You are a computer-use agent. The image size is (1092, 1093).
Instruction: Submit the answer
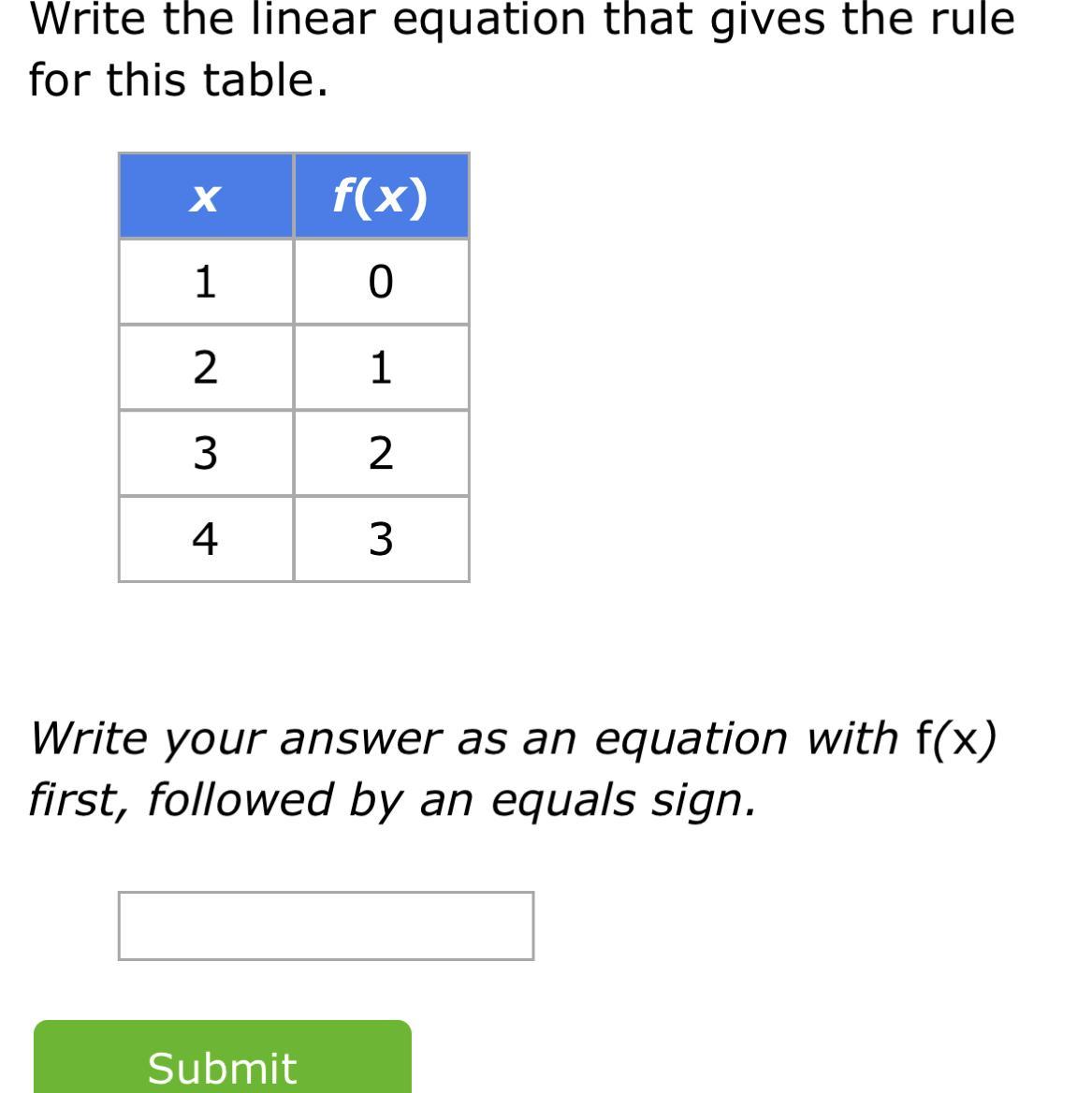point(223,1057)
